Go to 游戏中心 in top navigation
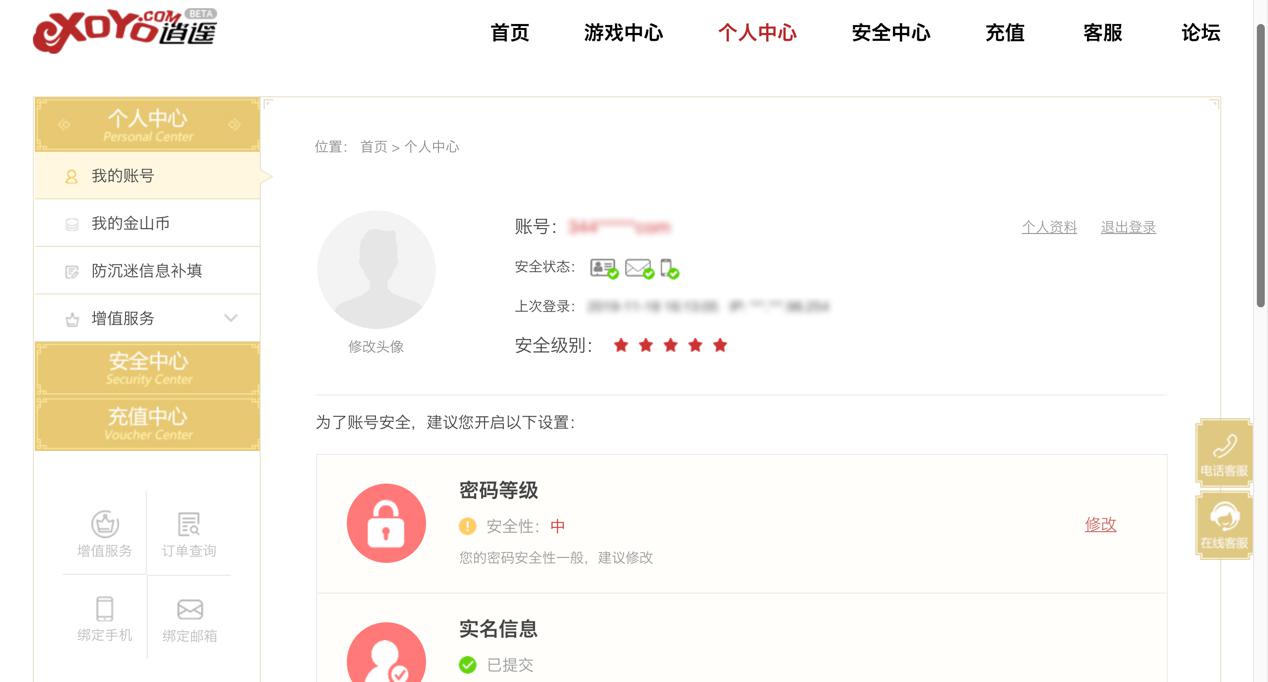The height and width of the screenshot is (682, 1268). point(623,33)
